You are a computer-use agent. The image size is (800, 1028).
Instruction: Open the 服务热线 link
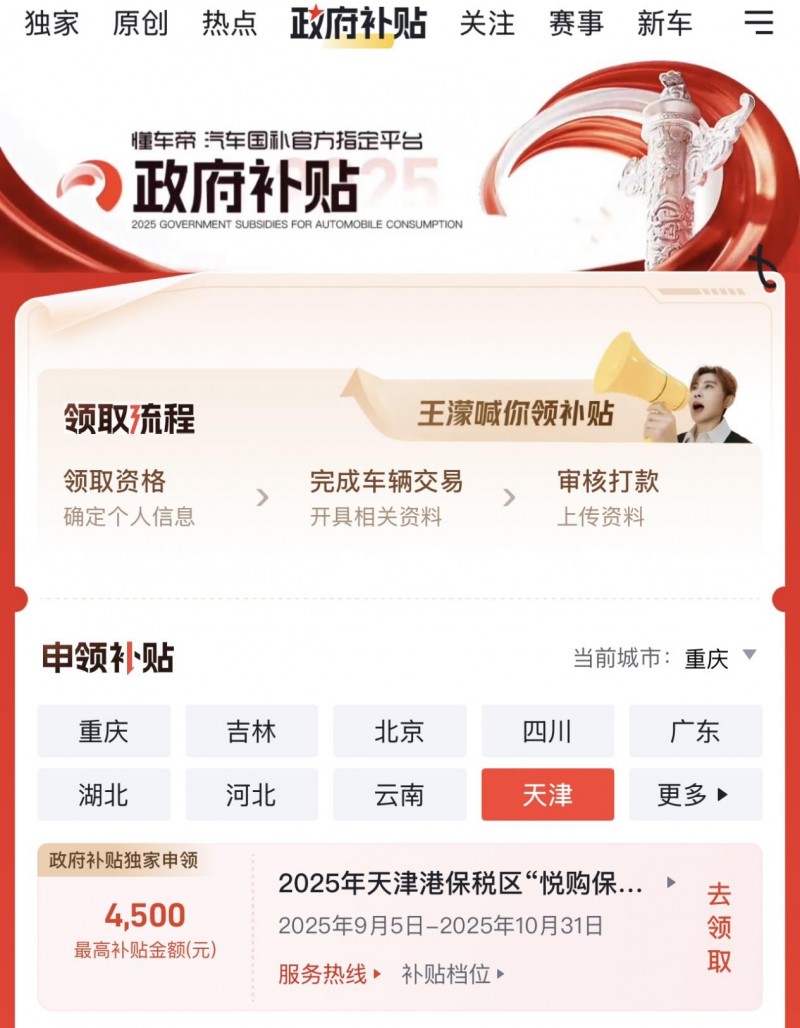tap(330, 973)
